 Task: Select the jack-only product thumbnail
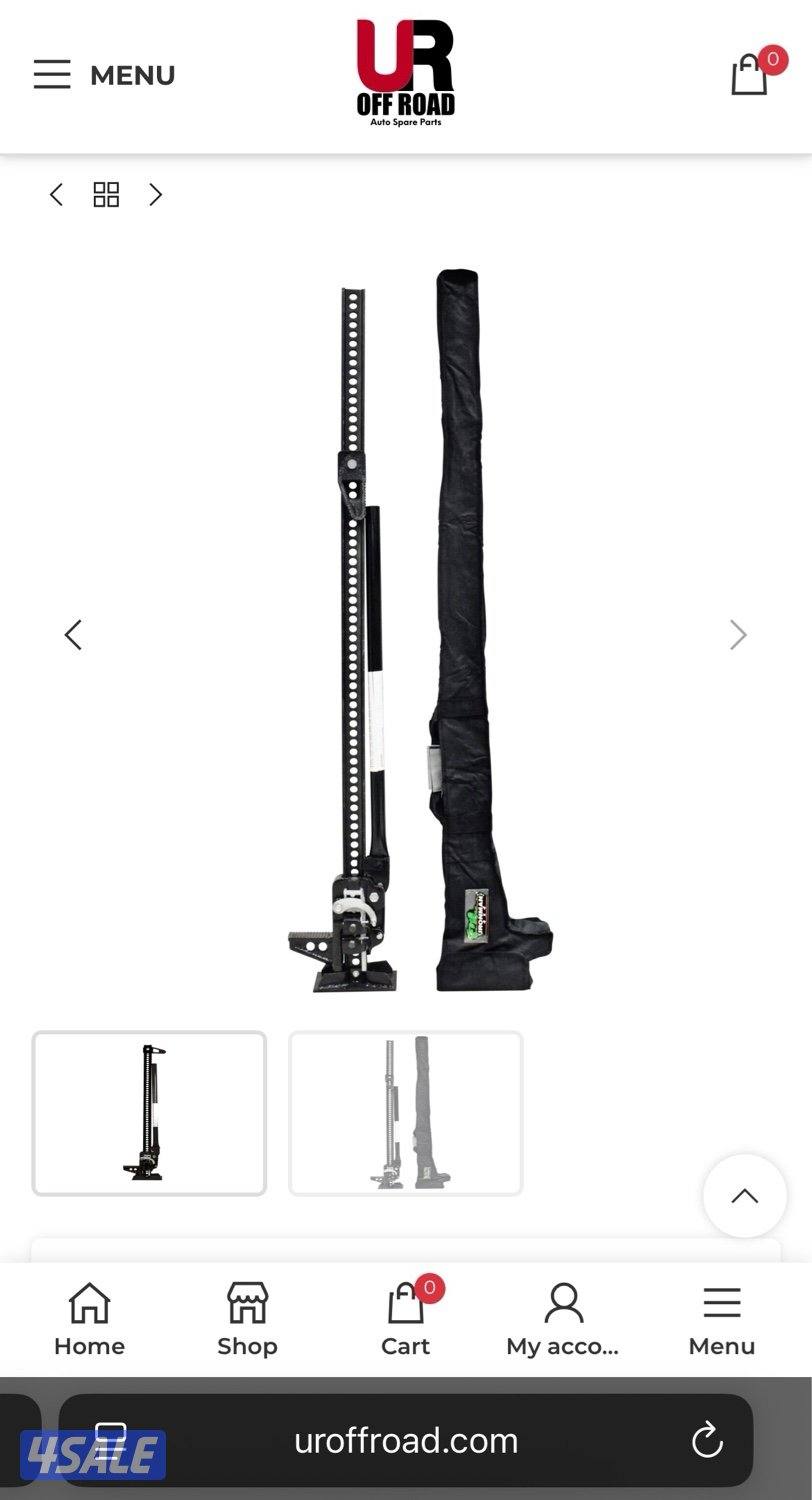150,1112
